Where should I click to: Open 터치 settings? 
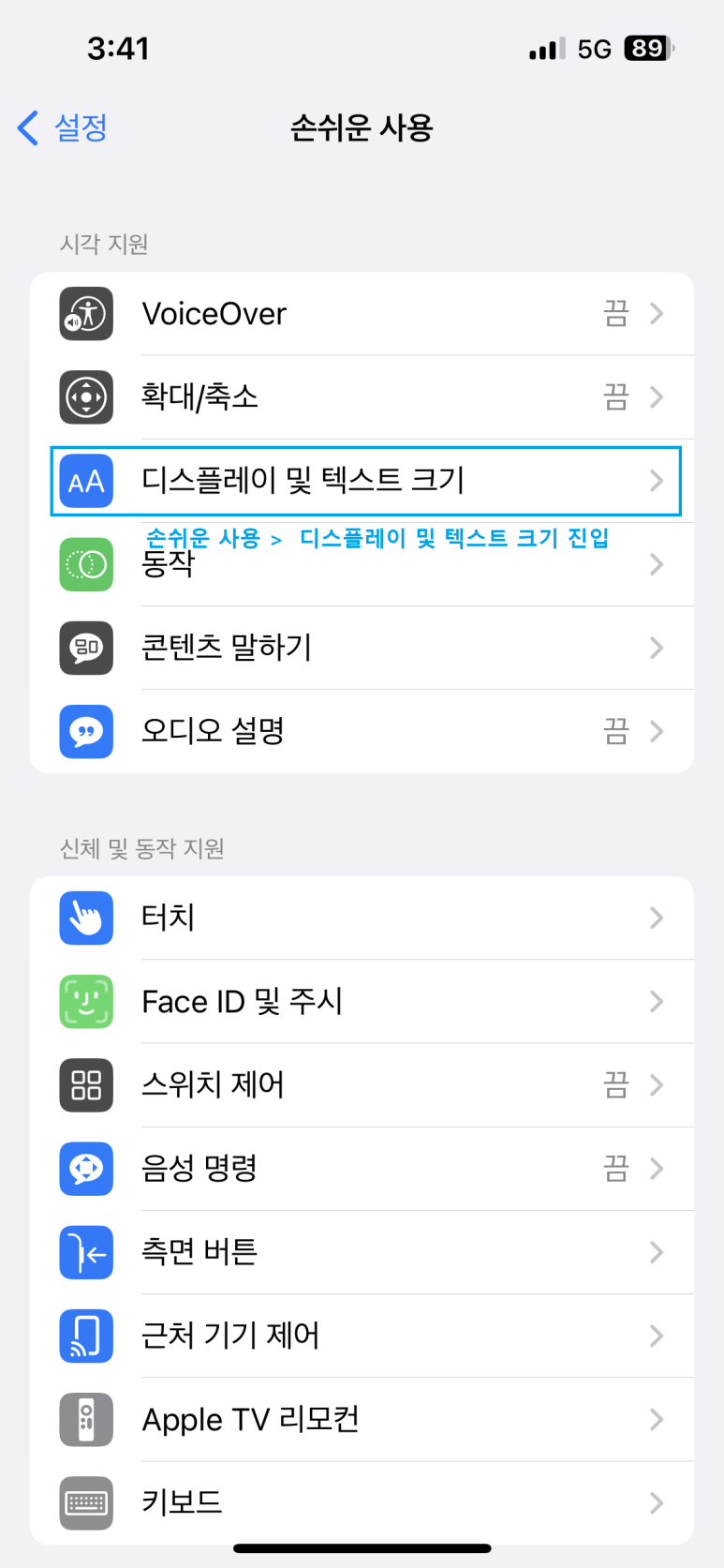point(362,918)
